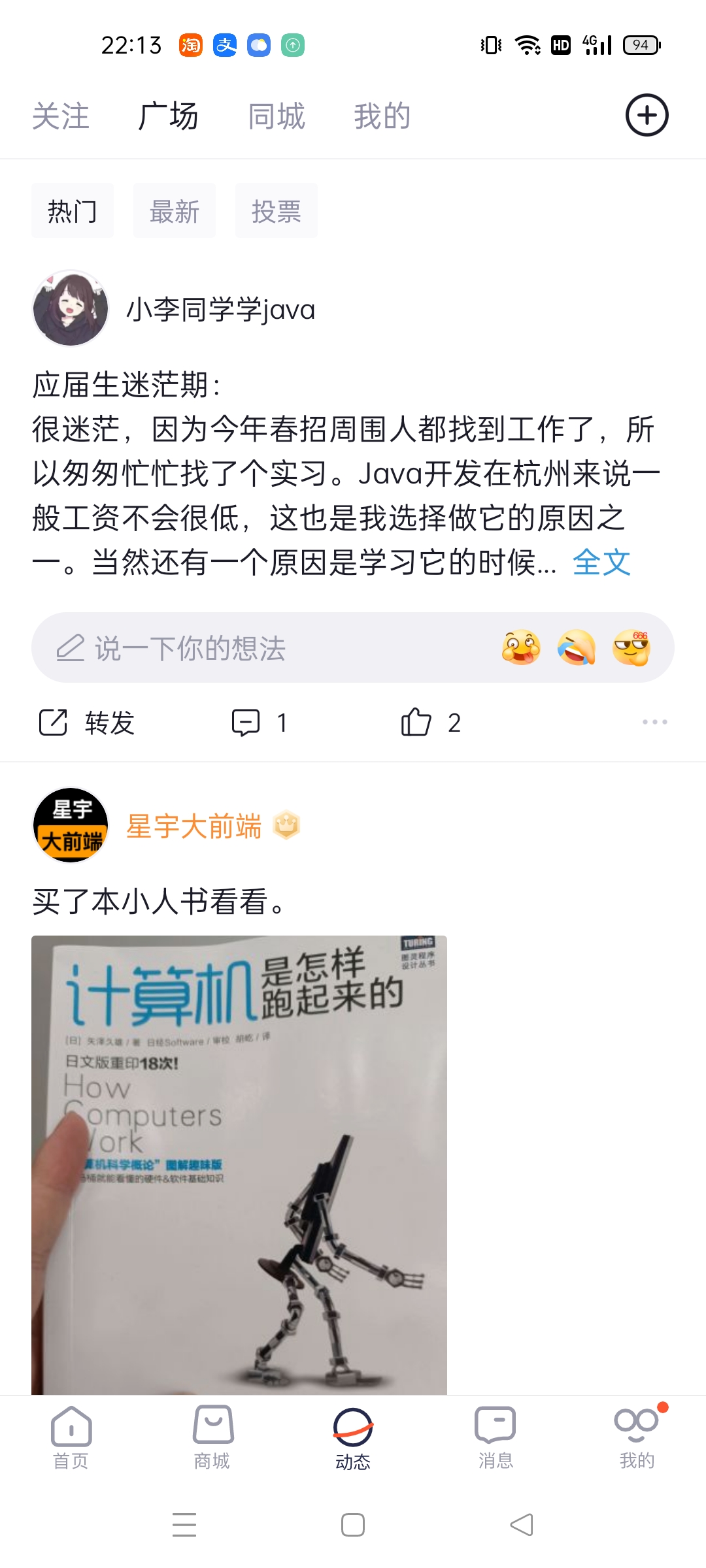Expand the post with 全文 link
The image size is (706, 1568).
(x=601, y=562)
